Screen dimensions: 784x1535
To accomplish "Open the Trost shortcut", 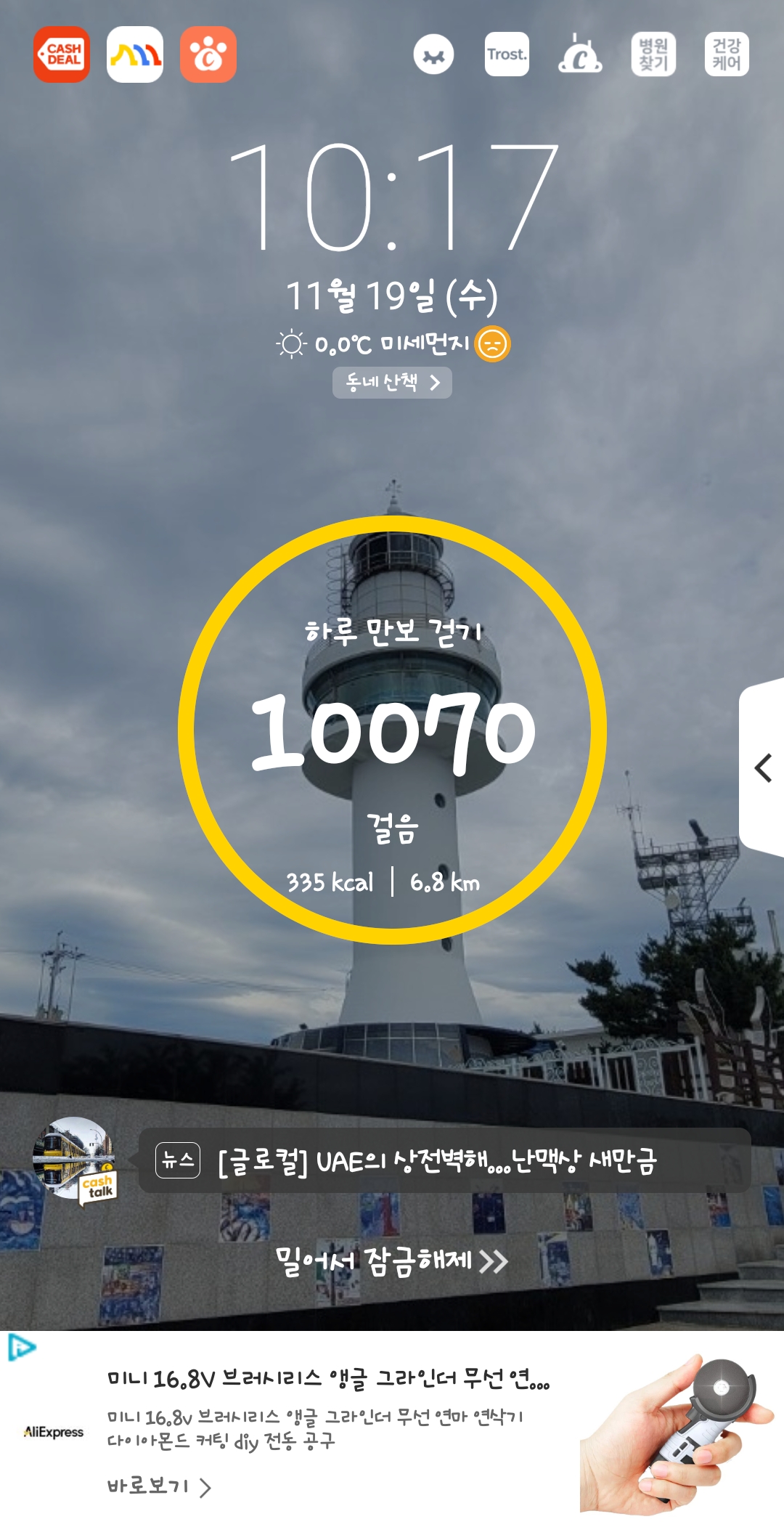I will point(507,54).
